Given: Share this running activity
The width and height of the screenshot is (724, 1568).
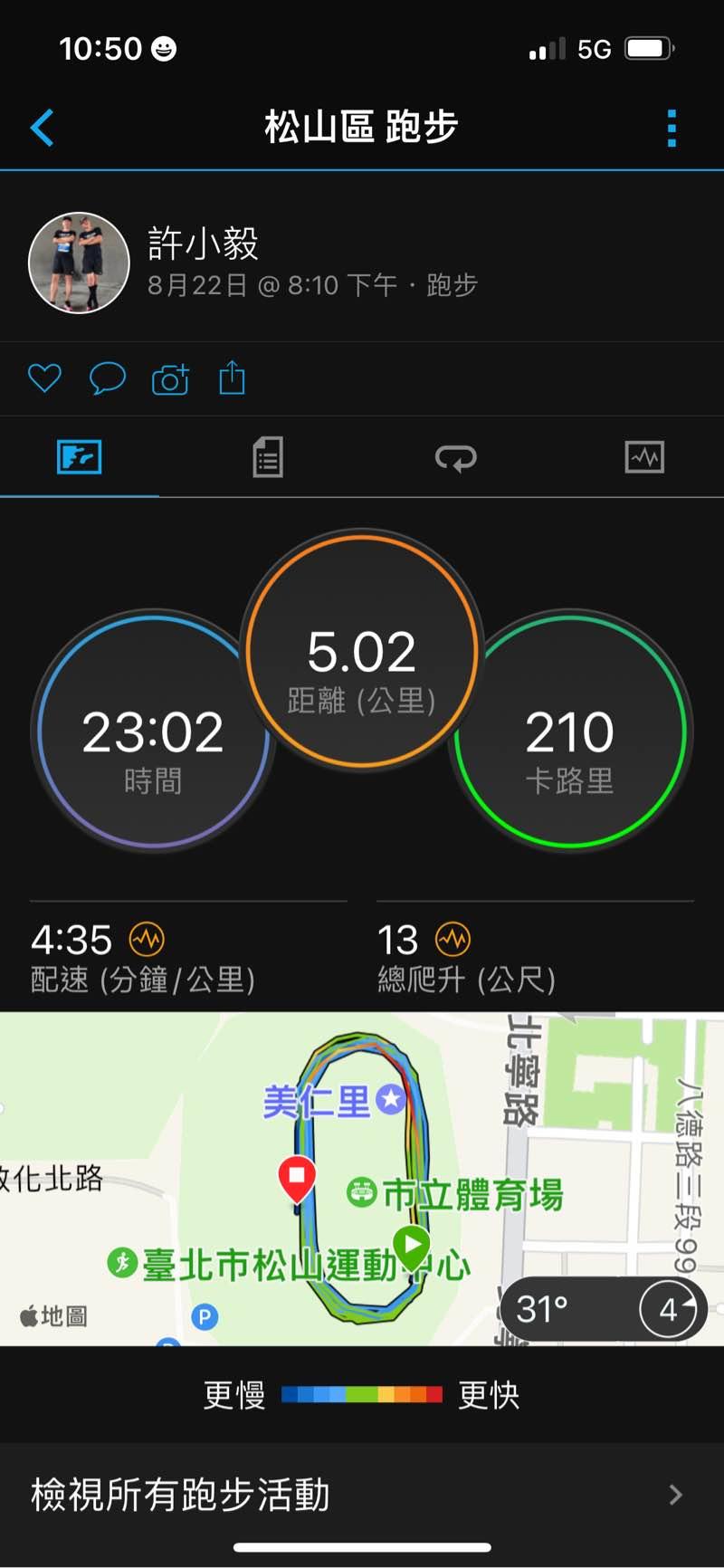Looking at the screenshot, I should coord(233,378).
